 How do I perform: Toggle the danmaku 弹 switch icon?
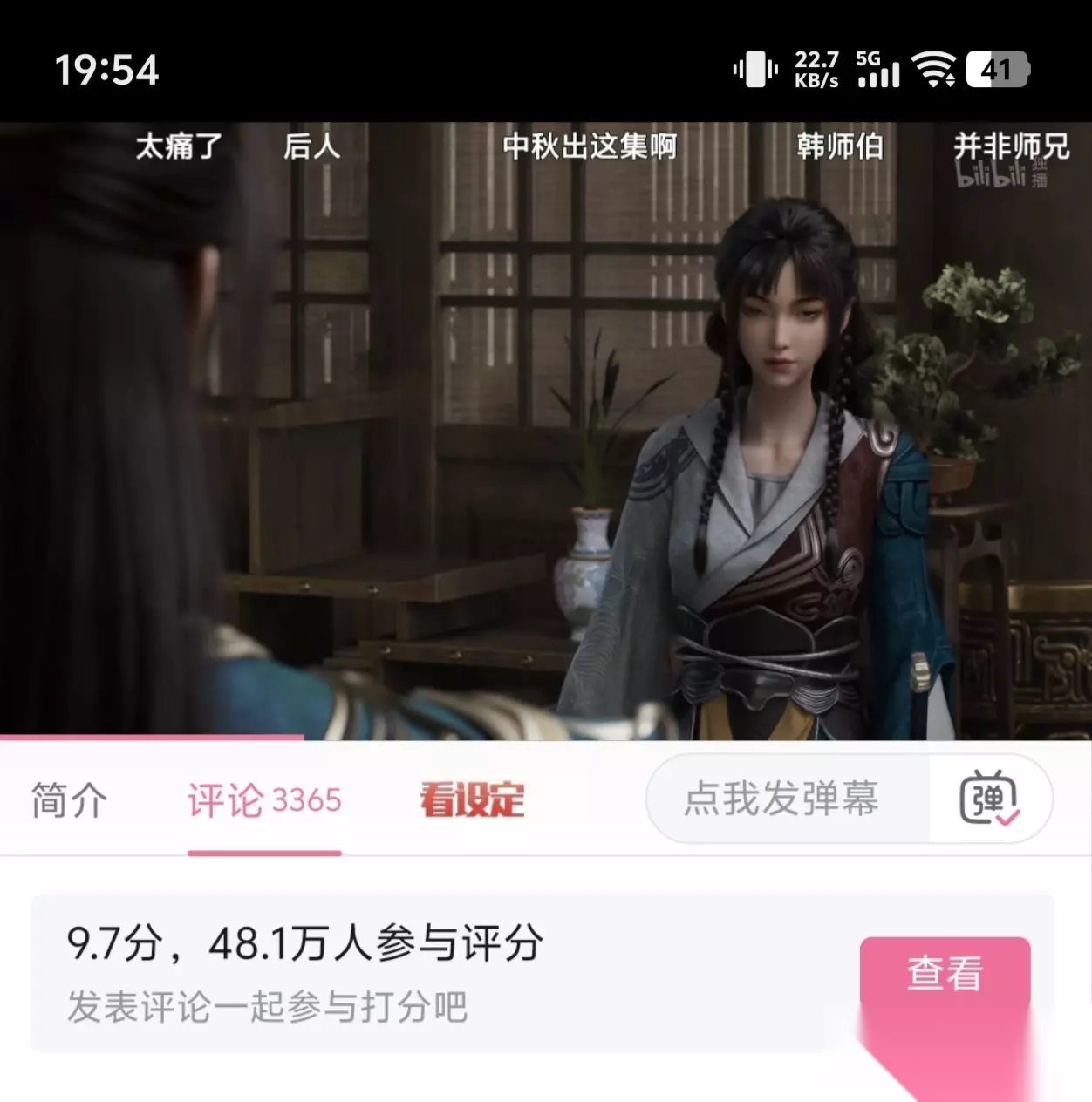tap(990, 799)
